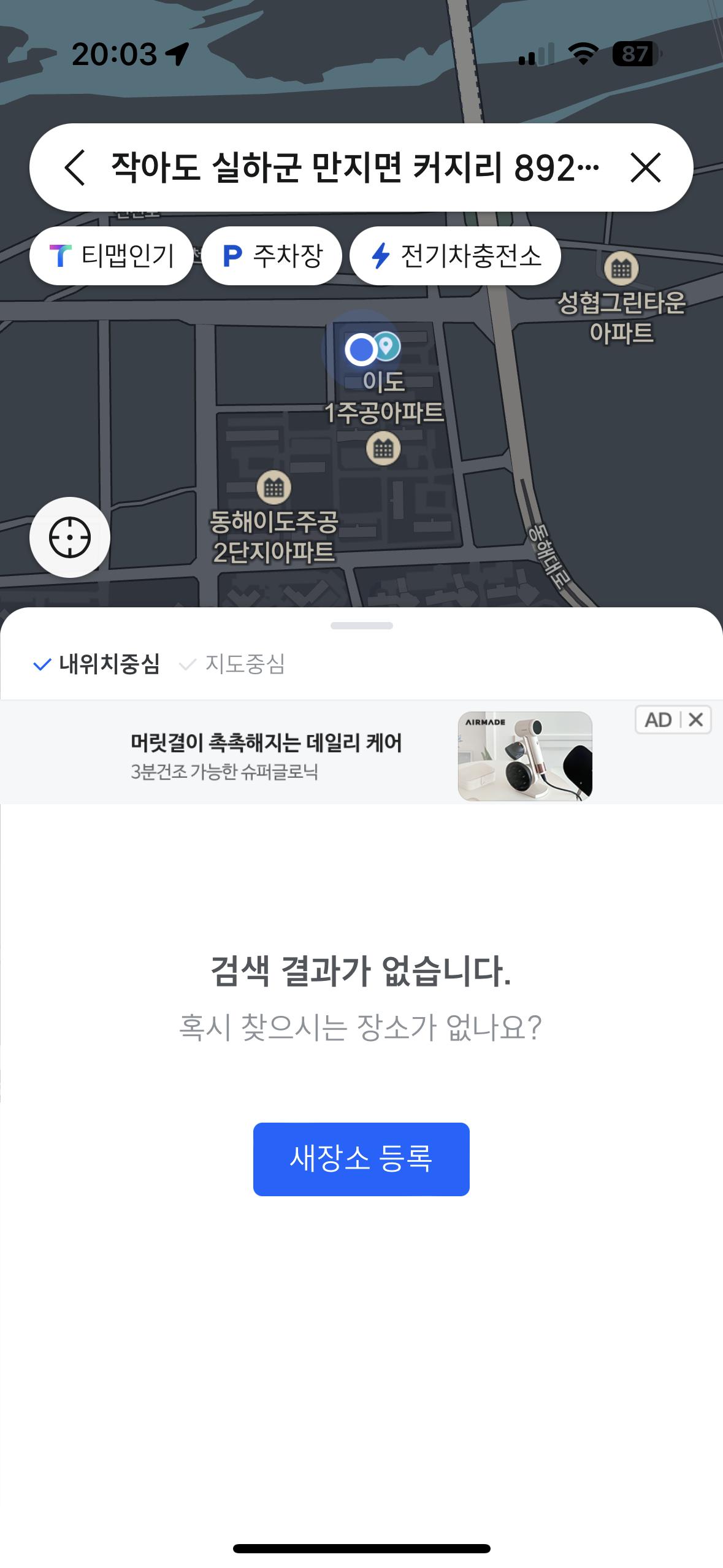
Task: Sort results by 내위치중심
Action: pyautogui.click(x=97, y=664)
